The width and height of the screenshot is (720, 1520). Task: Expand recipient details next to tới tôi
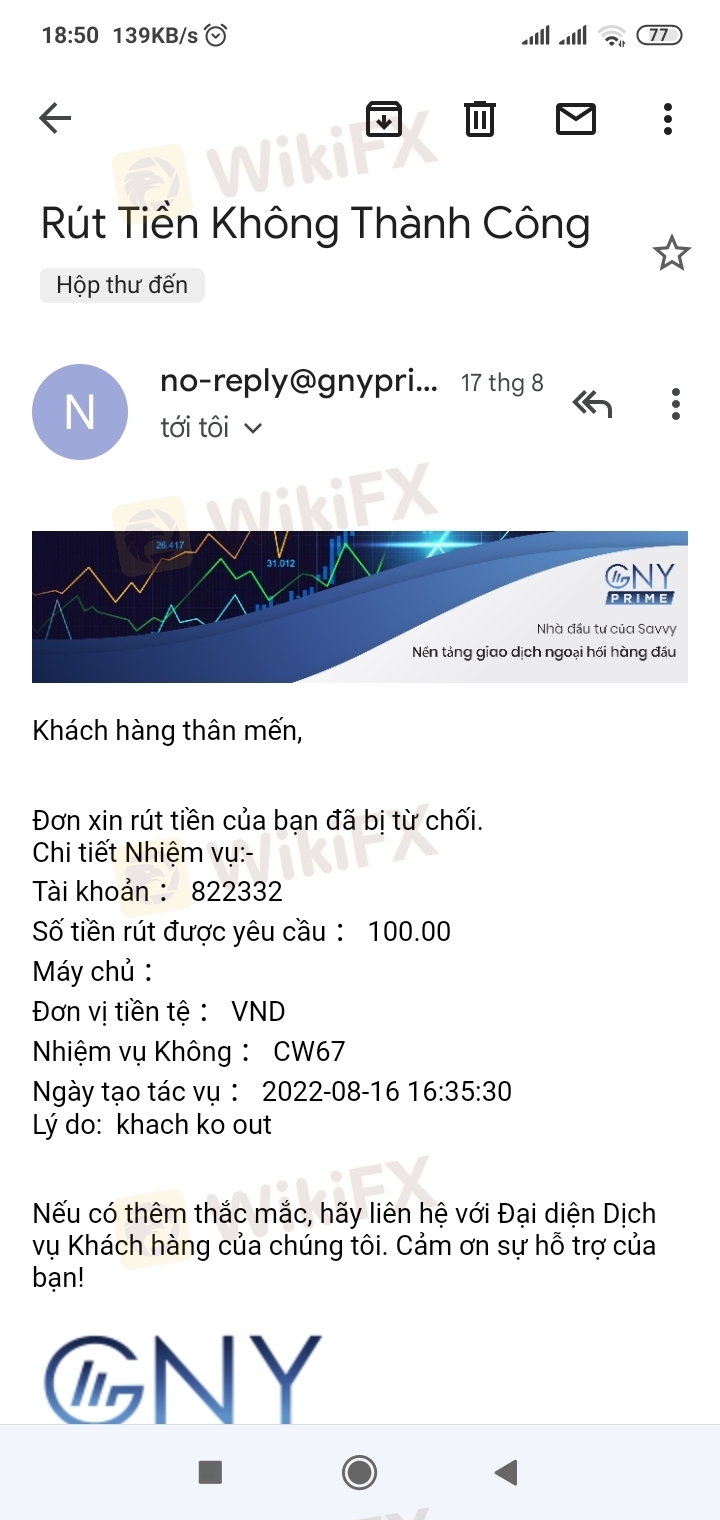coord(253,428)
